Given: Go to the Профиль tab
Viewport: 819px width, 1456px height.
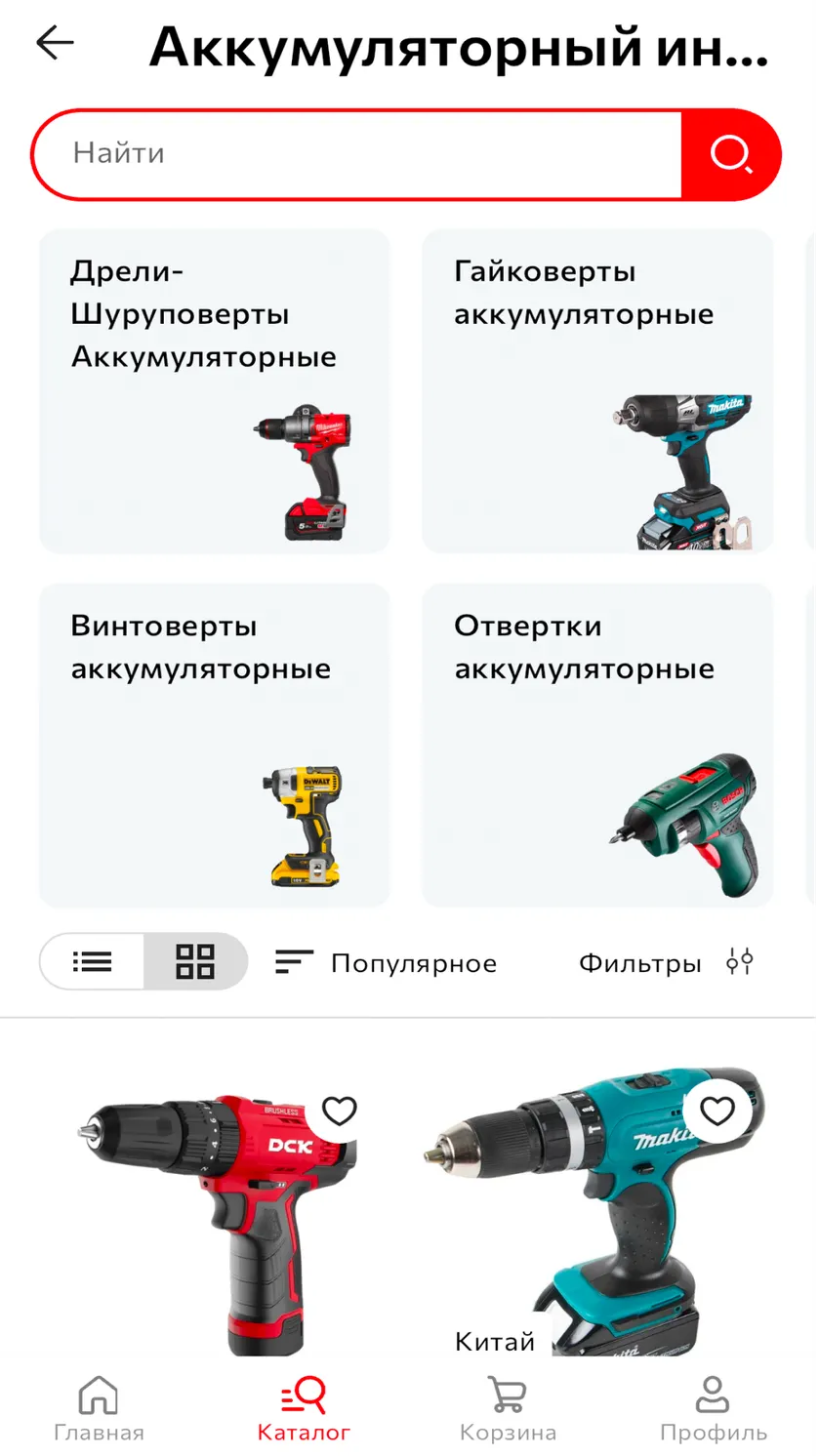Looking at the screenshot, I should [714, 1409].
